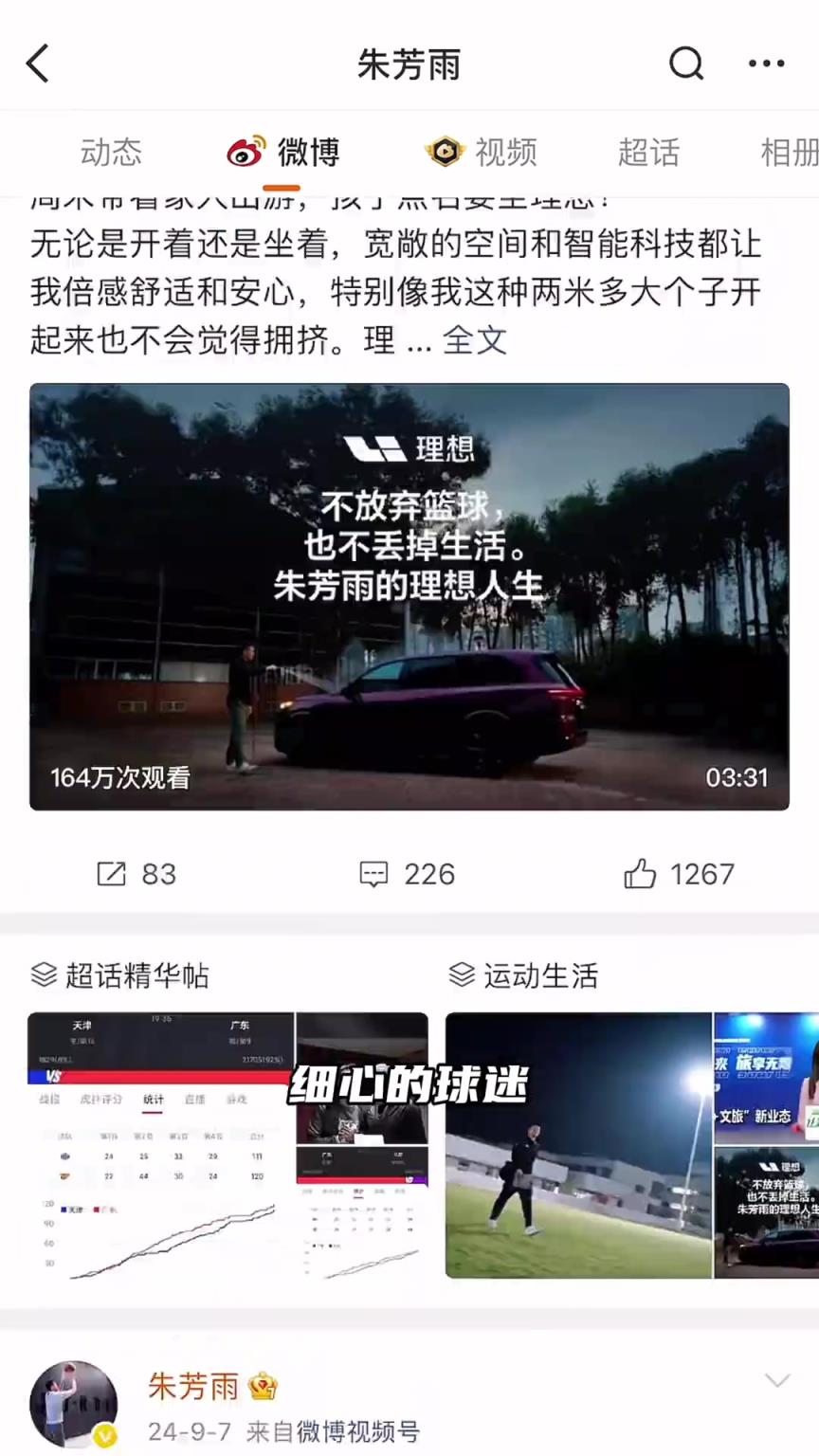Open the three-dot overflow menu
This screenshot has height=1456, width=819.
coord(766,64)
